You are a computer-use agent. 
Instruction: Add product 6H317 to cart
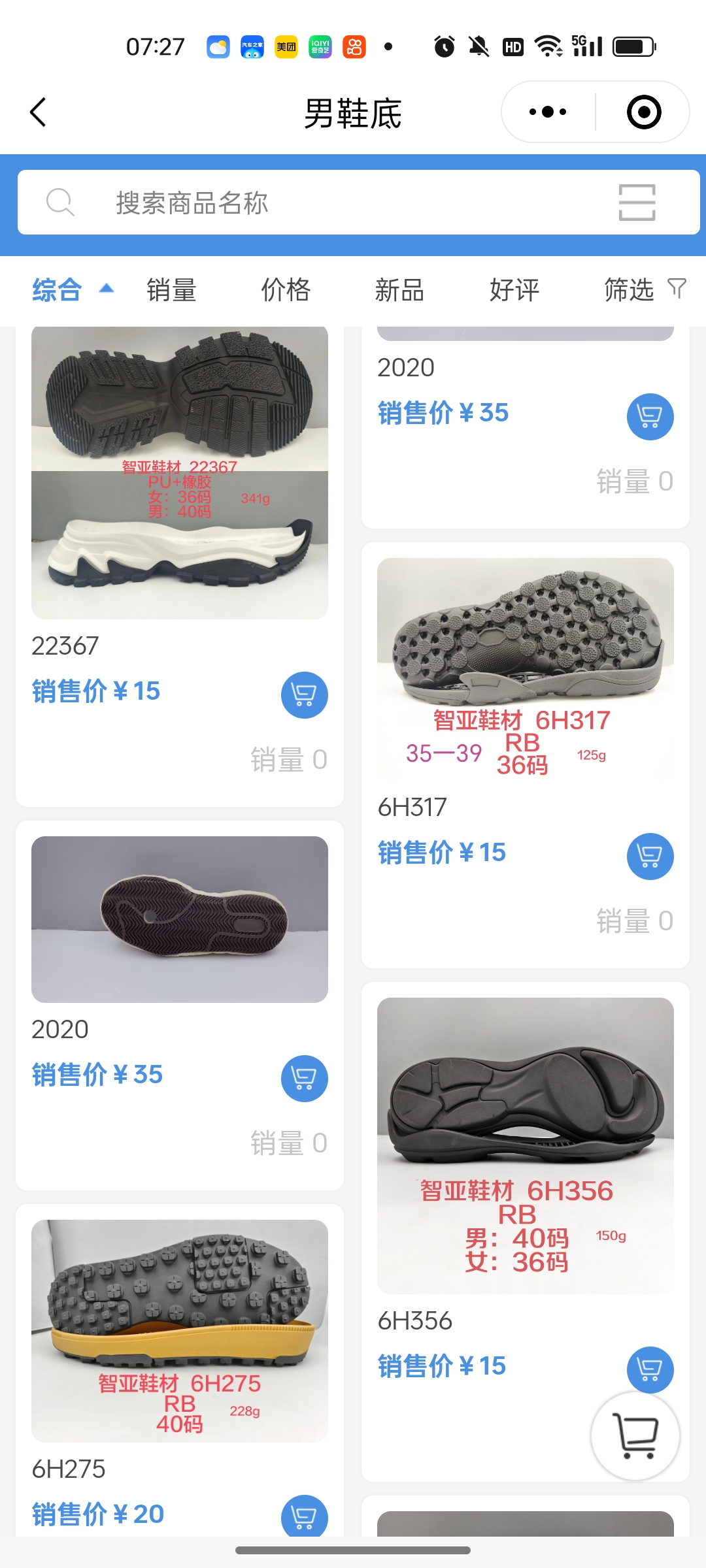(x=650, y=856)
